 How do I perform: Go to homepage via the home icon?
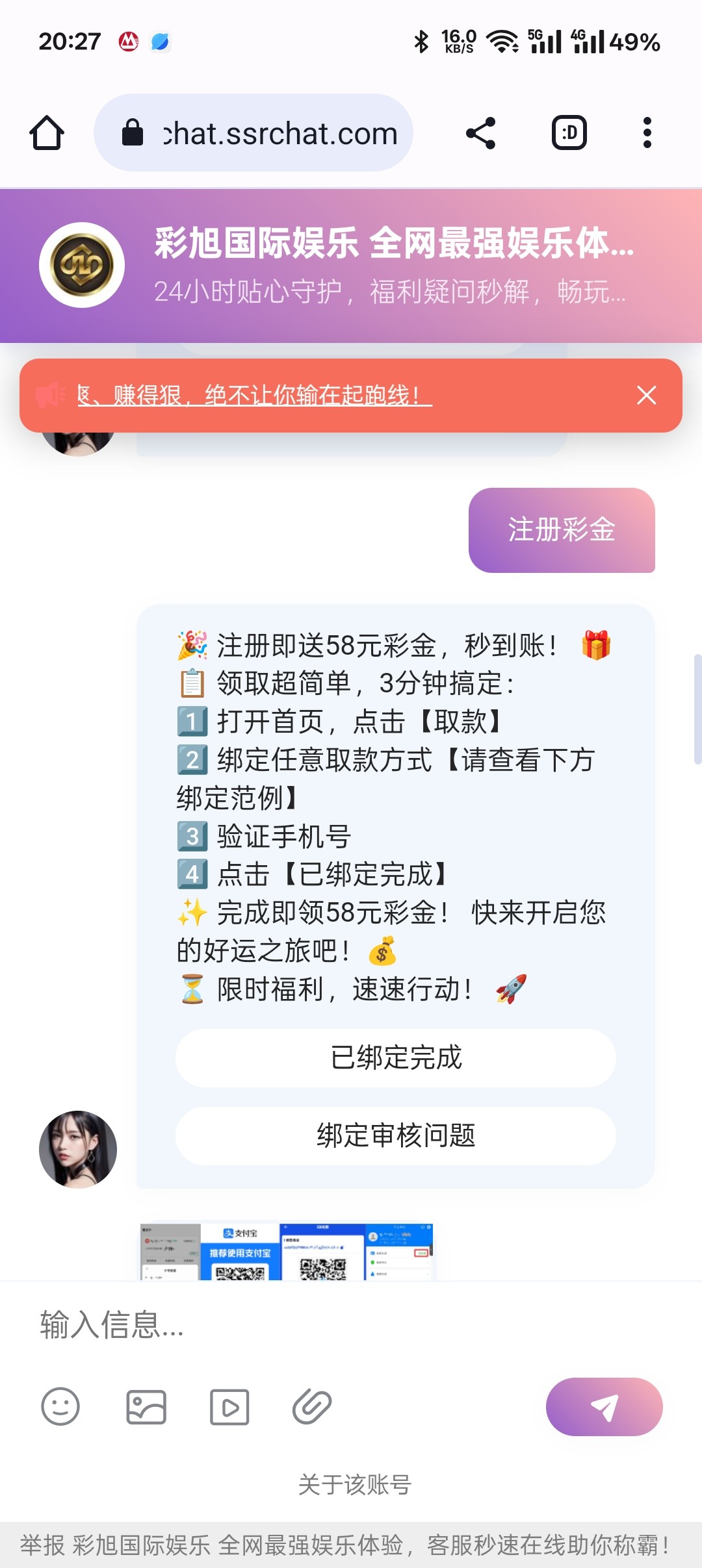(47, 133)
